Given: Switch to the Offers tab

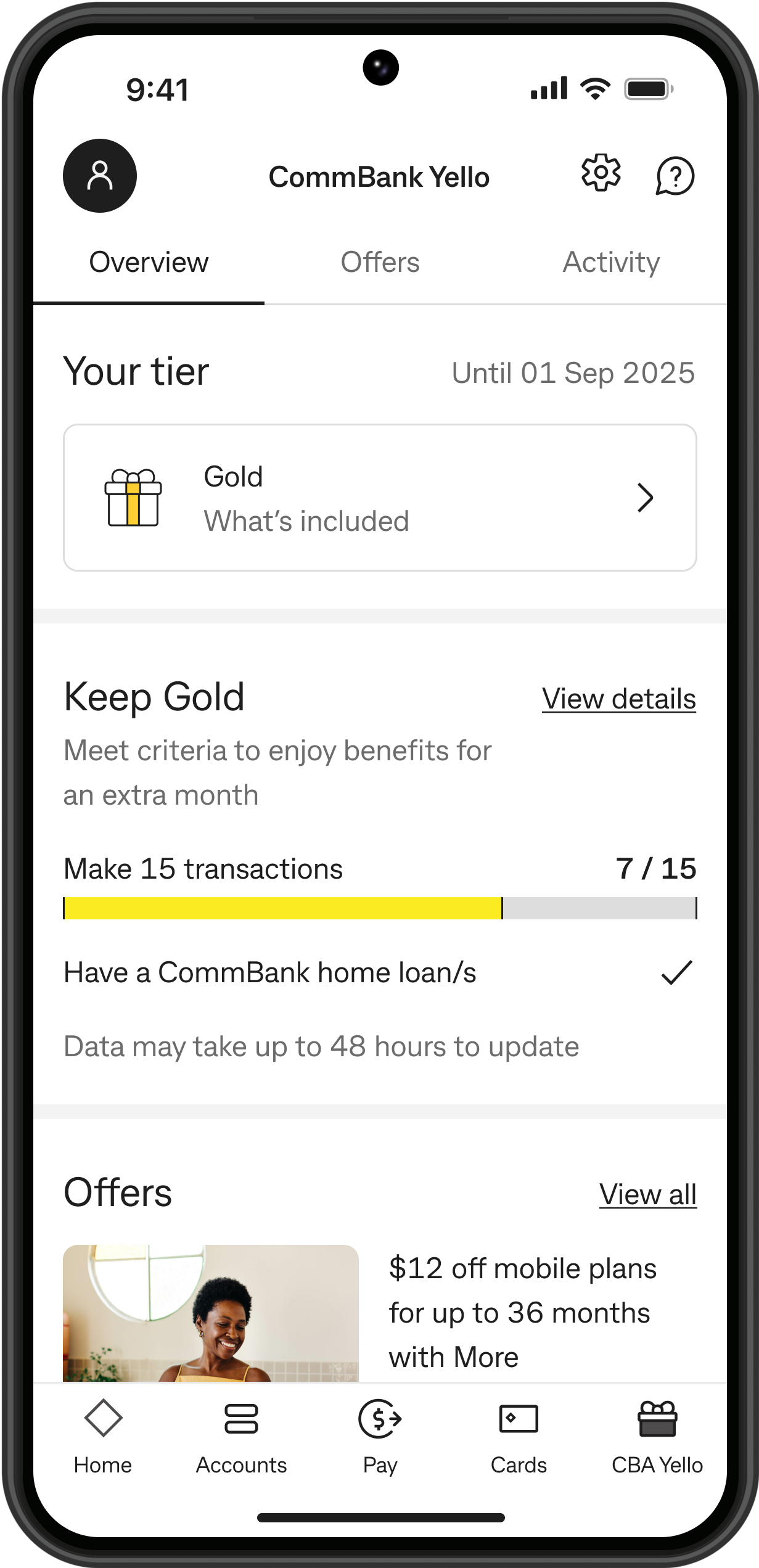Looking at the screenshot, I should click(380, 262).
